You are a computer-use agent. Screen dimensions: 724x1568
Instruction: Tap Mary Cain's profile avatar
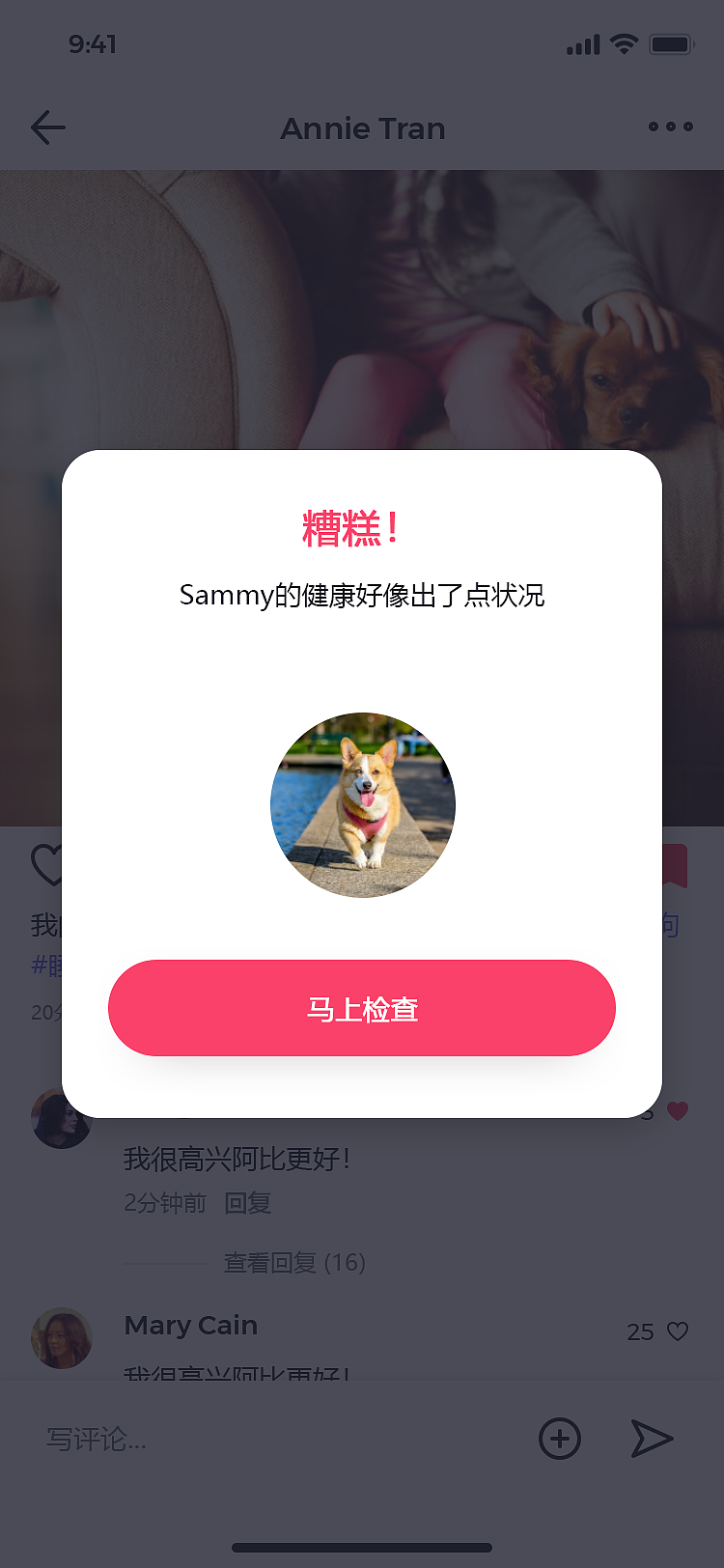point(61,1338)
